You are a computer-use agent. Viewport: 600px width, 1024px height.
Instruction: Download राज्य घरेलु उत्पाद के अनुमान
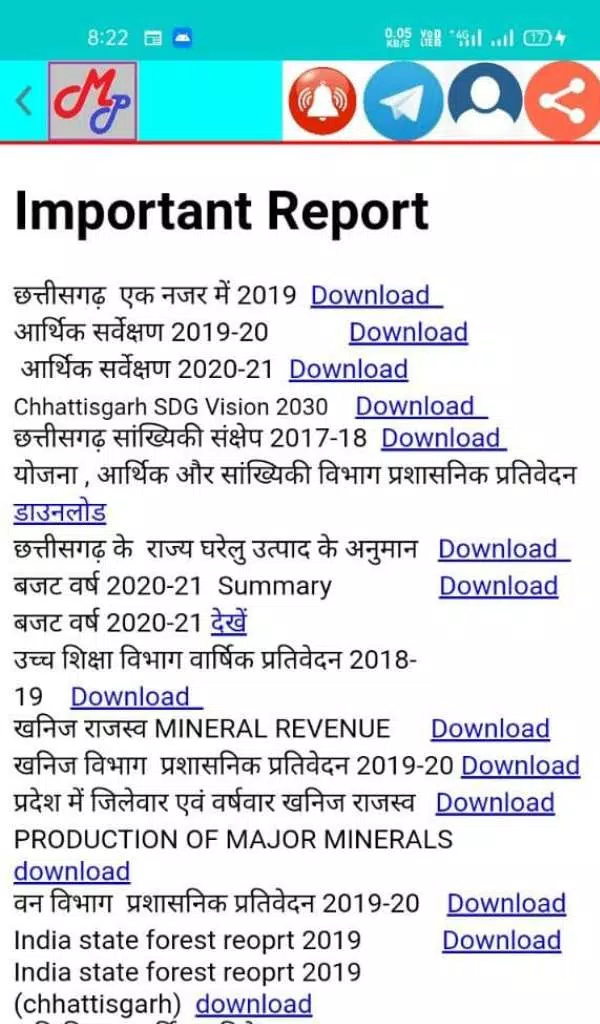tap(503, 550)
